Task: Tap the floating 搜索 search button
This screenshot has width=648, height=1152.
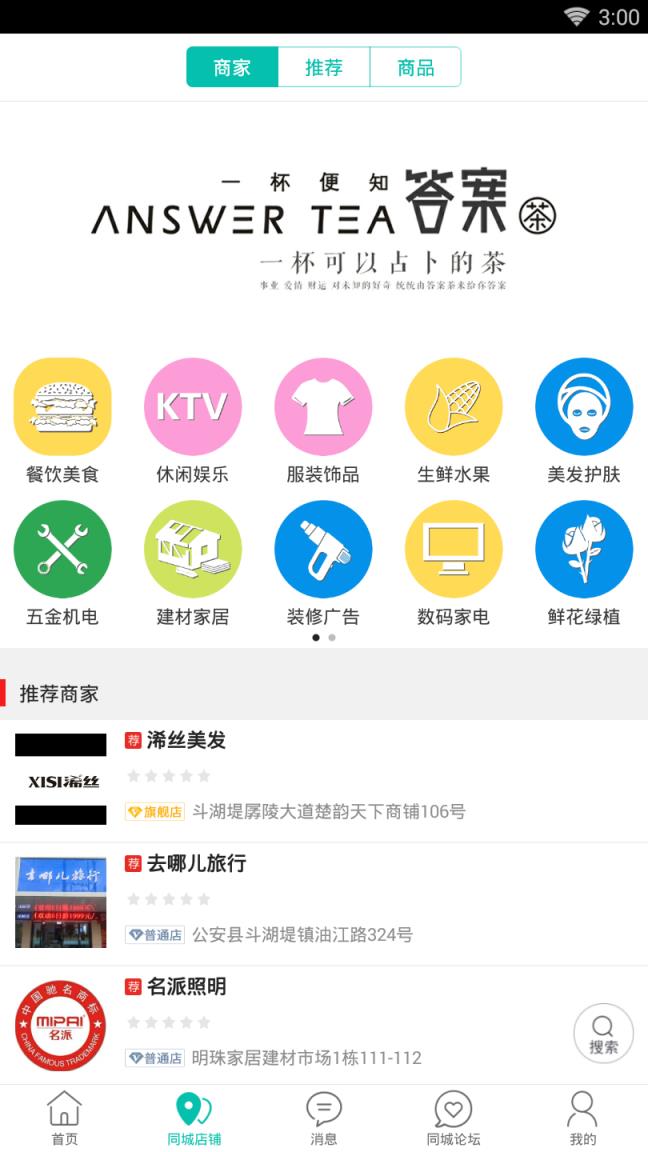Action: pyautogui.click(x=603, y=1033)
